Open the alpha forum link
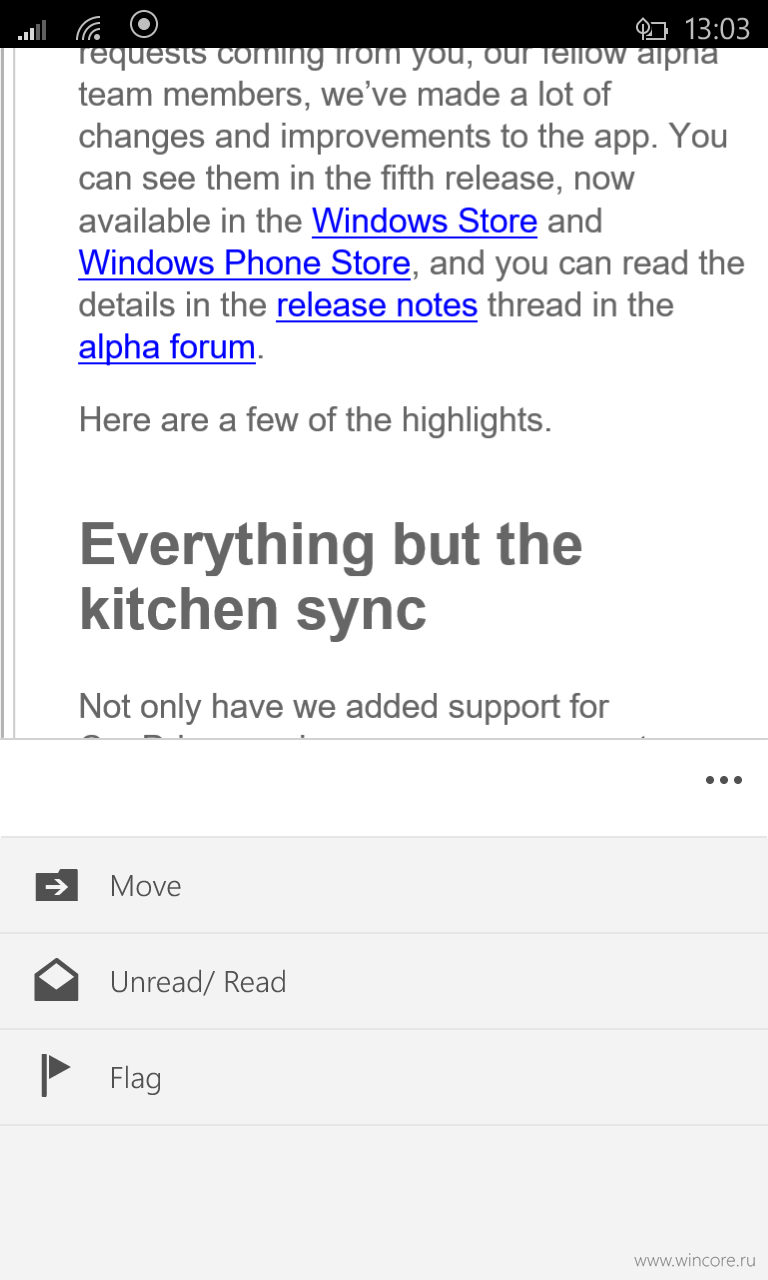768x1280 pixels. [x=167, y=346]
